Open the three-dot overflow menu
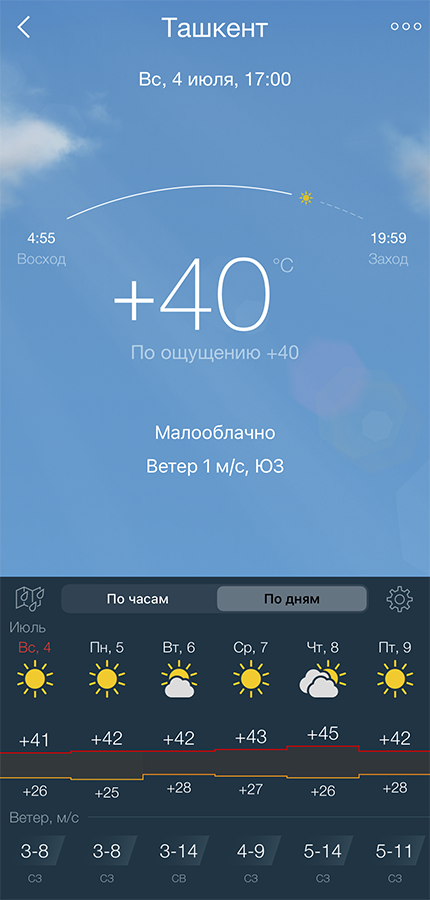Screen dimensions: 430x900 click(x=405, y=27)
